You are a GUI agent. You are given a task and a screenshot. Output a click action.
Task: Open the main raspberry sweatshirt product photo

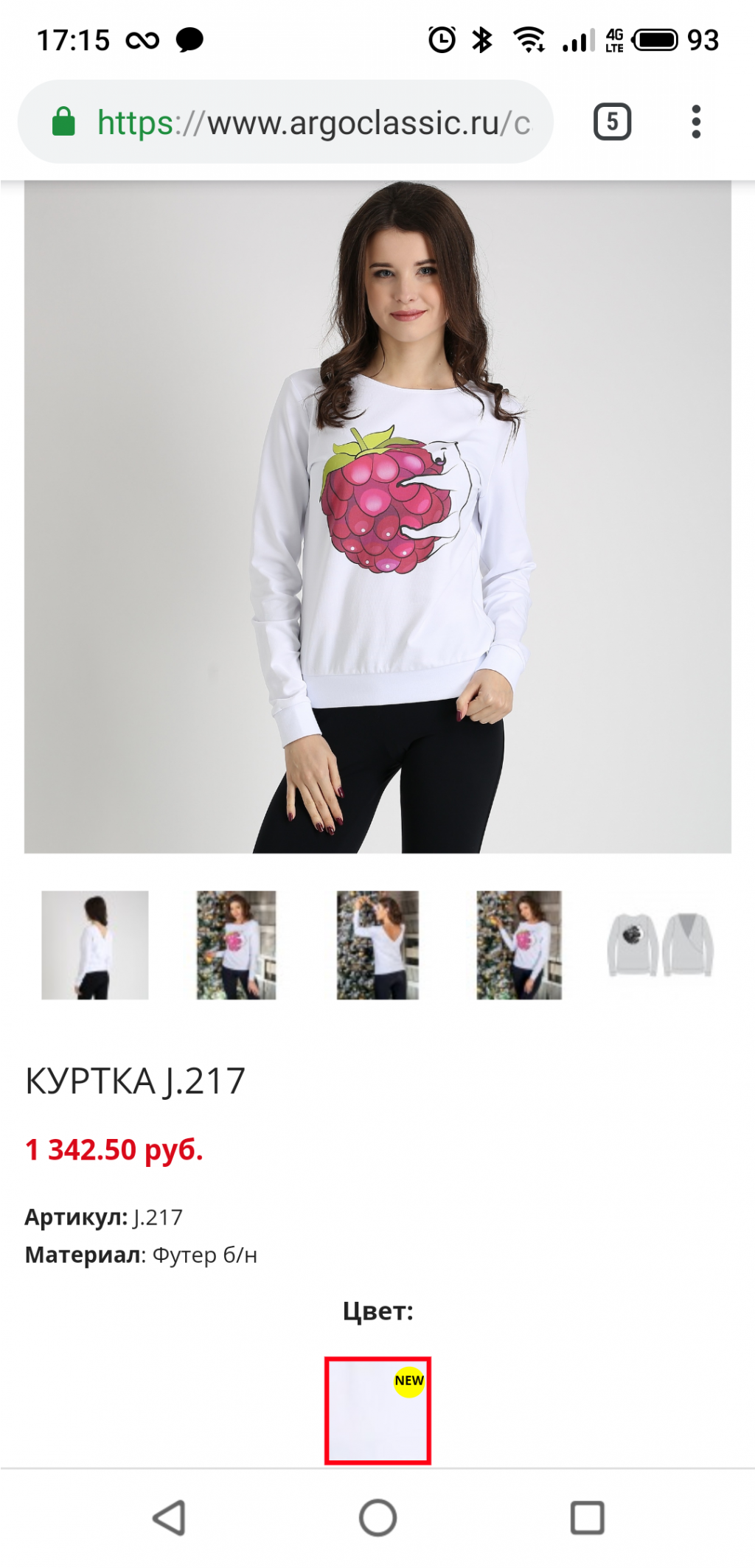coord(377,517)
